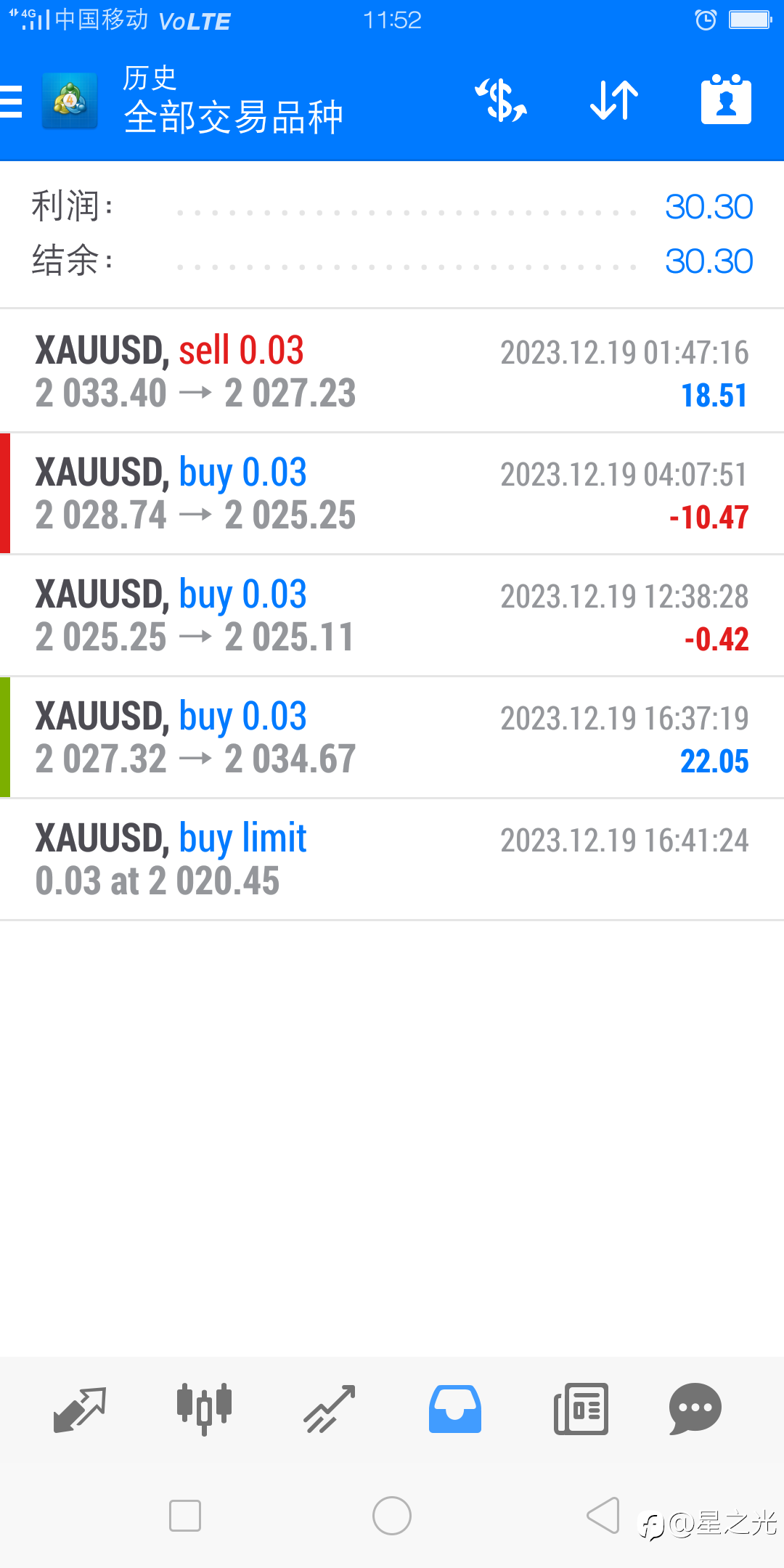Show recent apps with the square button

pos(185,1516)
